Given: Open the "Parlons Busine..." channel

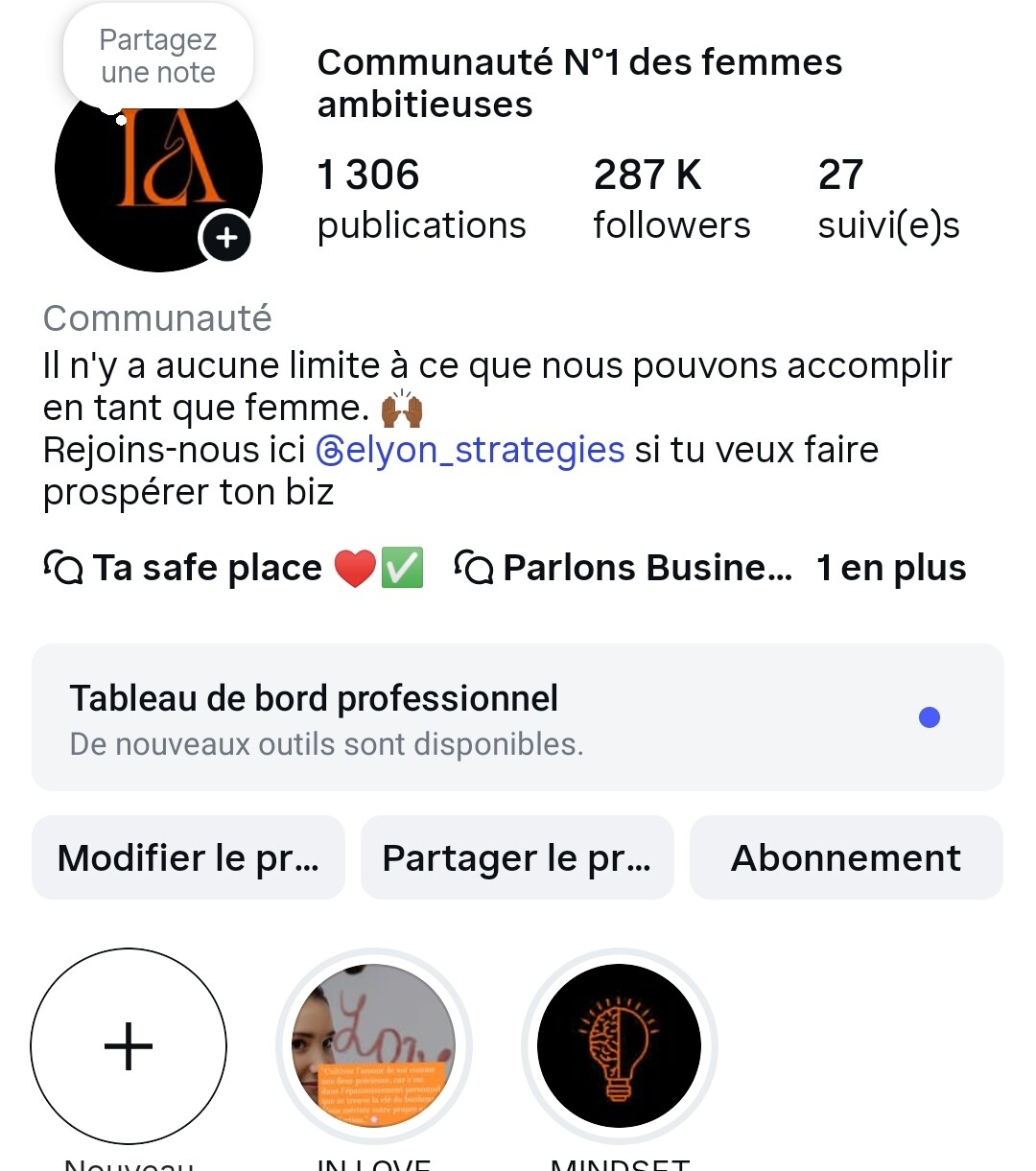Looking at the screenshot, I should [624, 568].
